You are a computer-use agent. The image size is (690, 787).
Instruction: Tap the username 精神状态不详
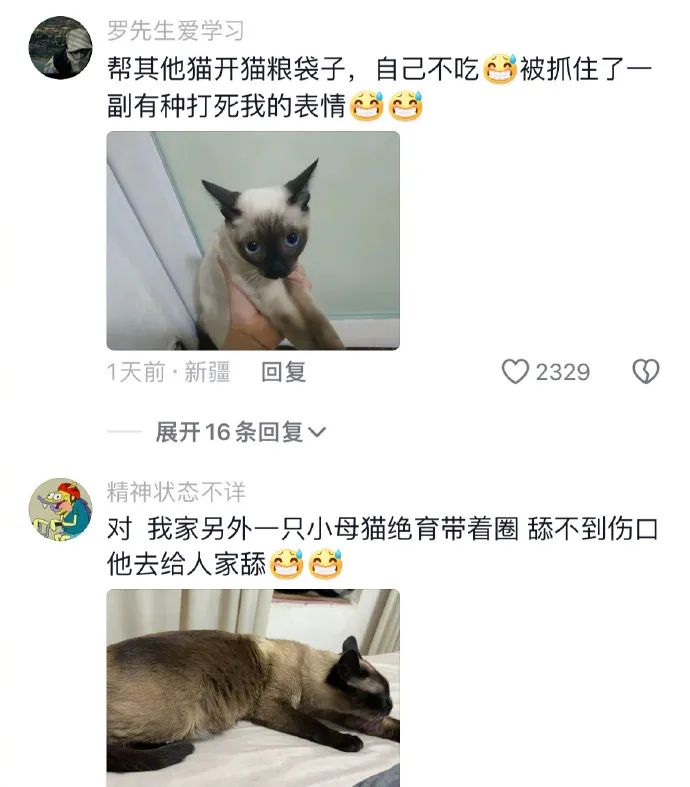(176, 492)
